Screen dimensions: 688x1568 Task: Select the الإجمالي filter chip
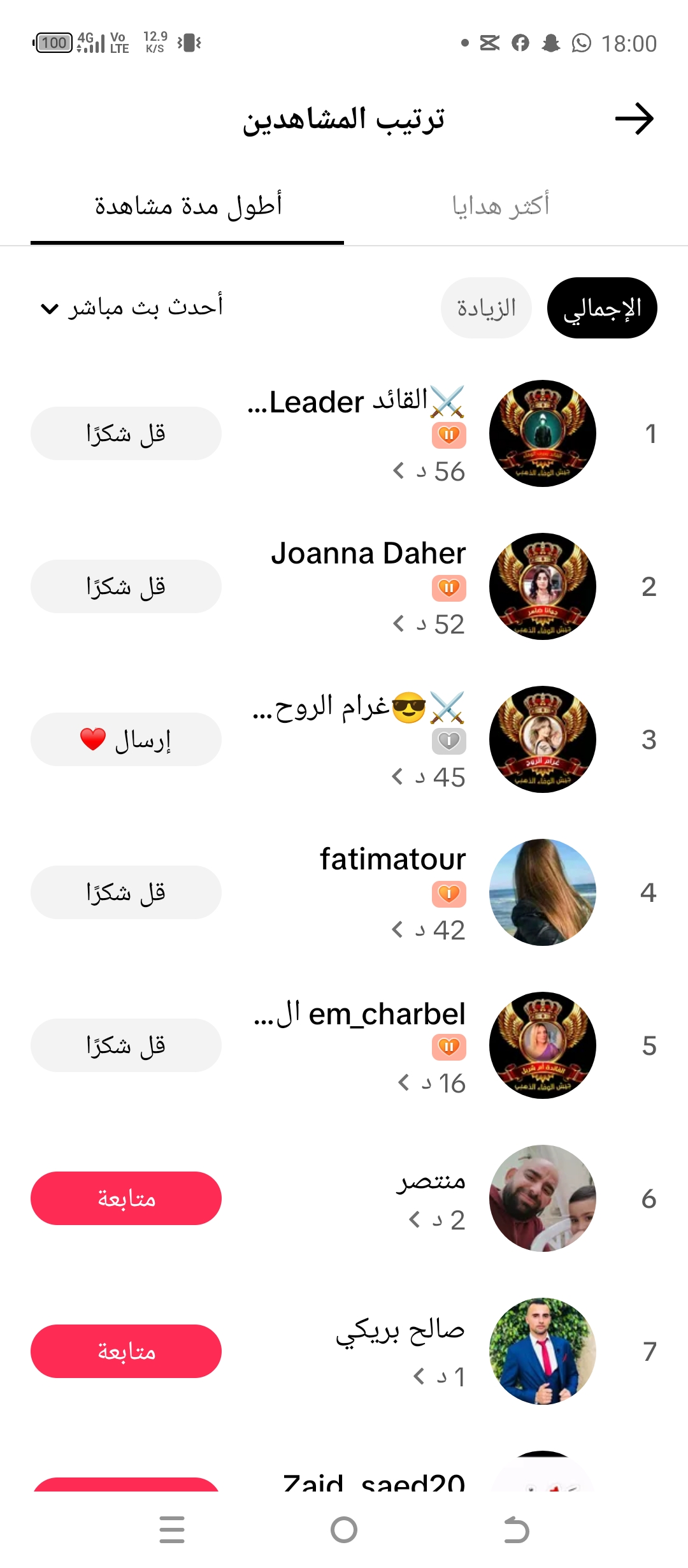(602, 308)
